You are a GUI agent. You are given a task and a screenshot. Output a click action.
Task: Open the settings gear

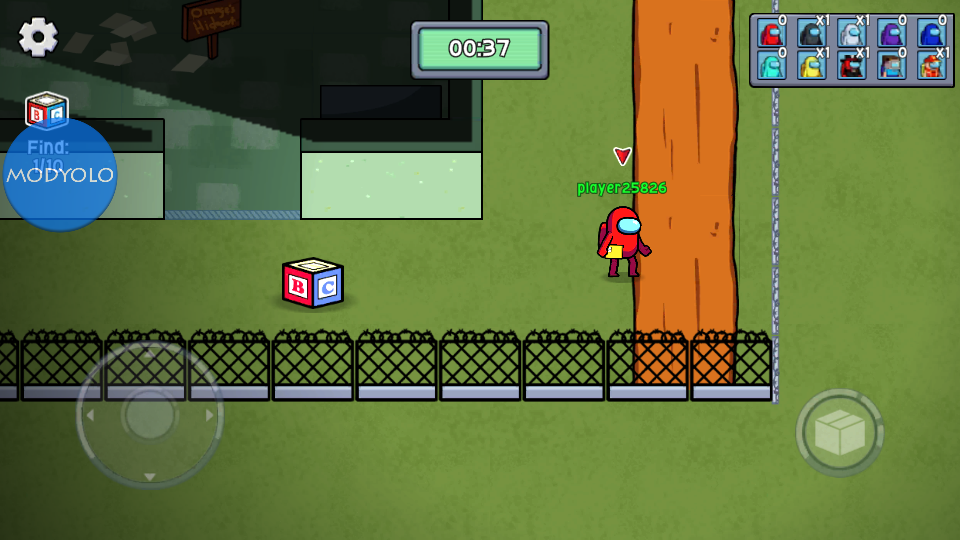click(38, 37)
